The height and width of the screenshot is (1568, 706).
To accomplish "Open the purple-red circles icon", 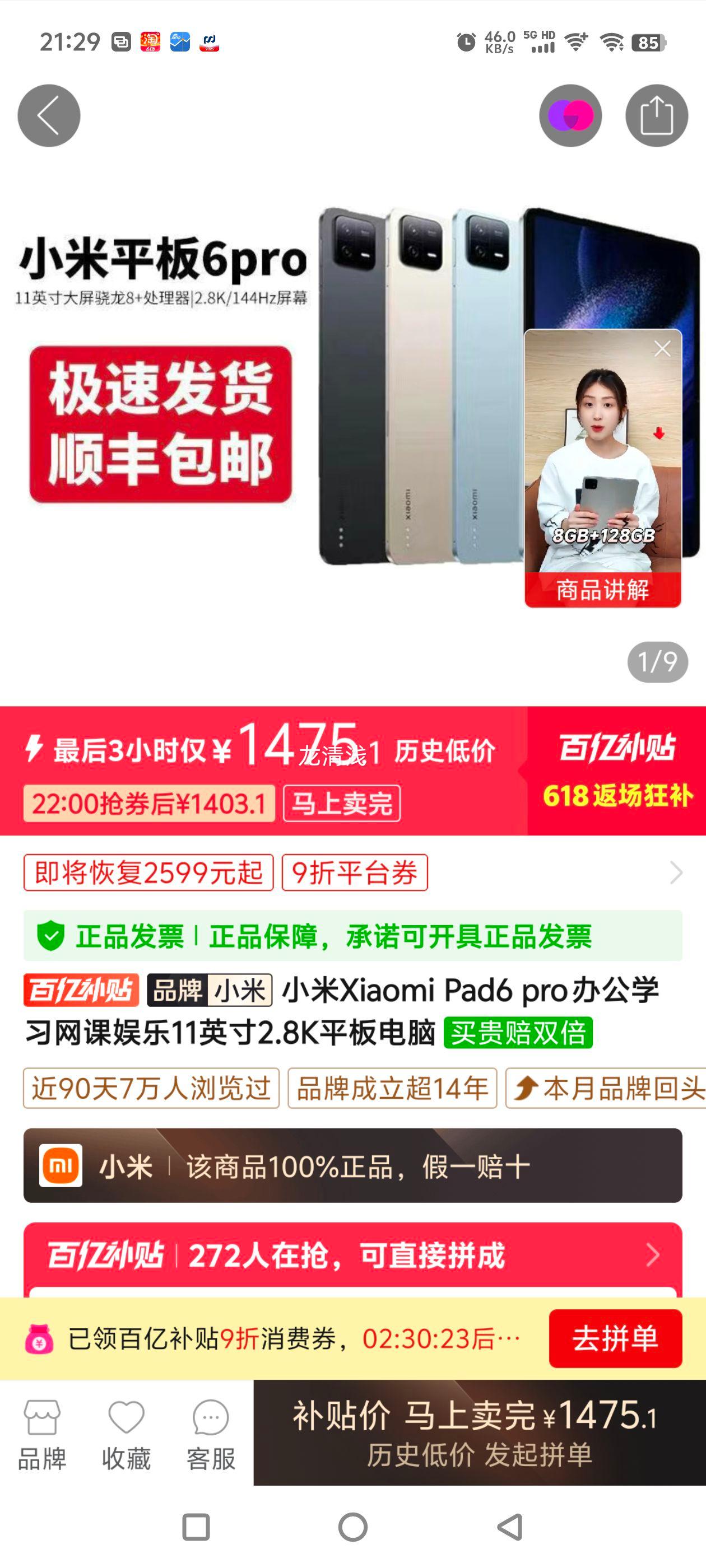I will [570, 116].
